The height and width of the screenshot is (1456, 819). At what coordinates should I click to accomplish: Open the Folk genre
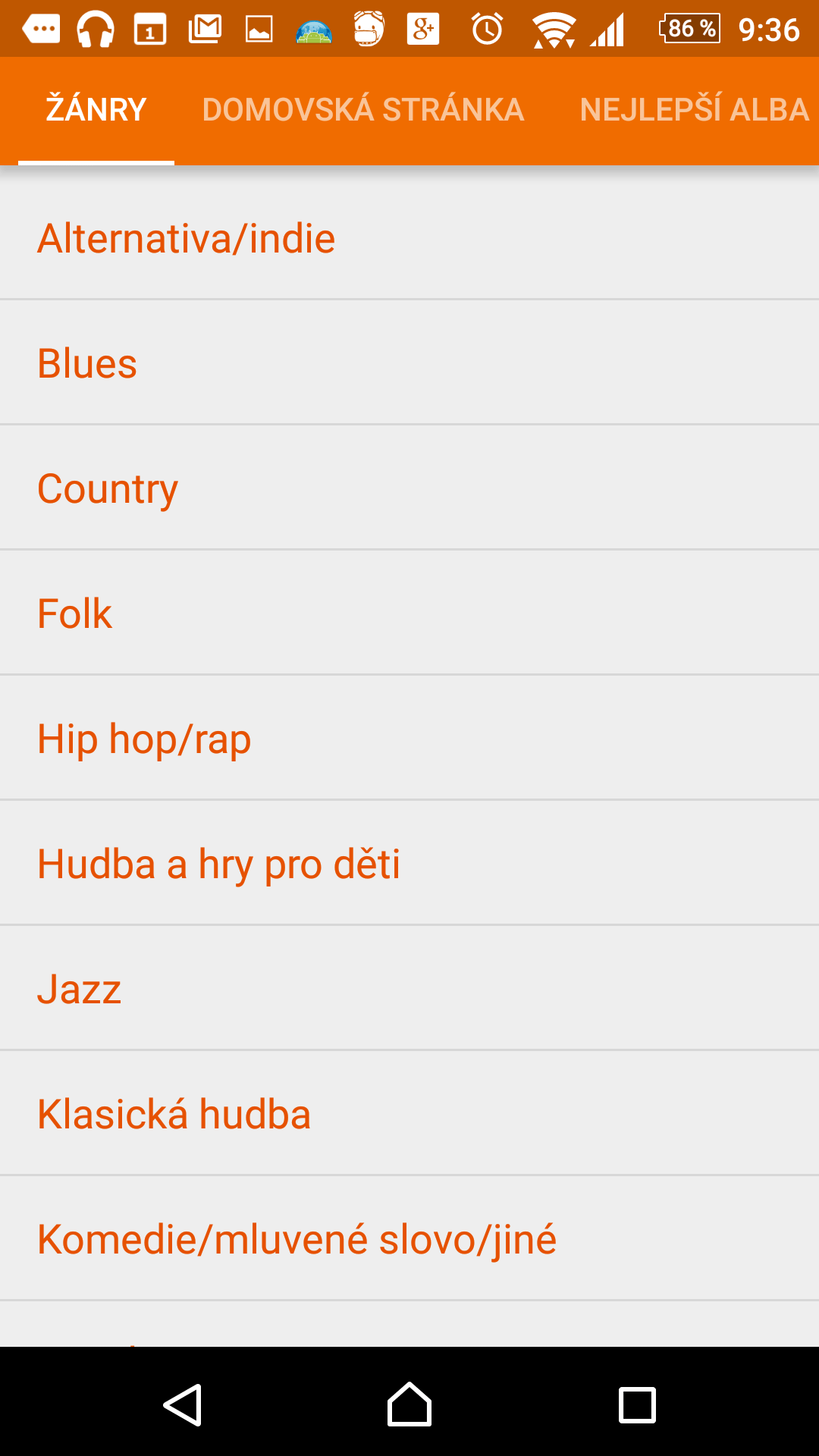coord(409,613)
